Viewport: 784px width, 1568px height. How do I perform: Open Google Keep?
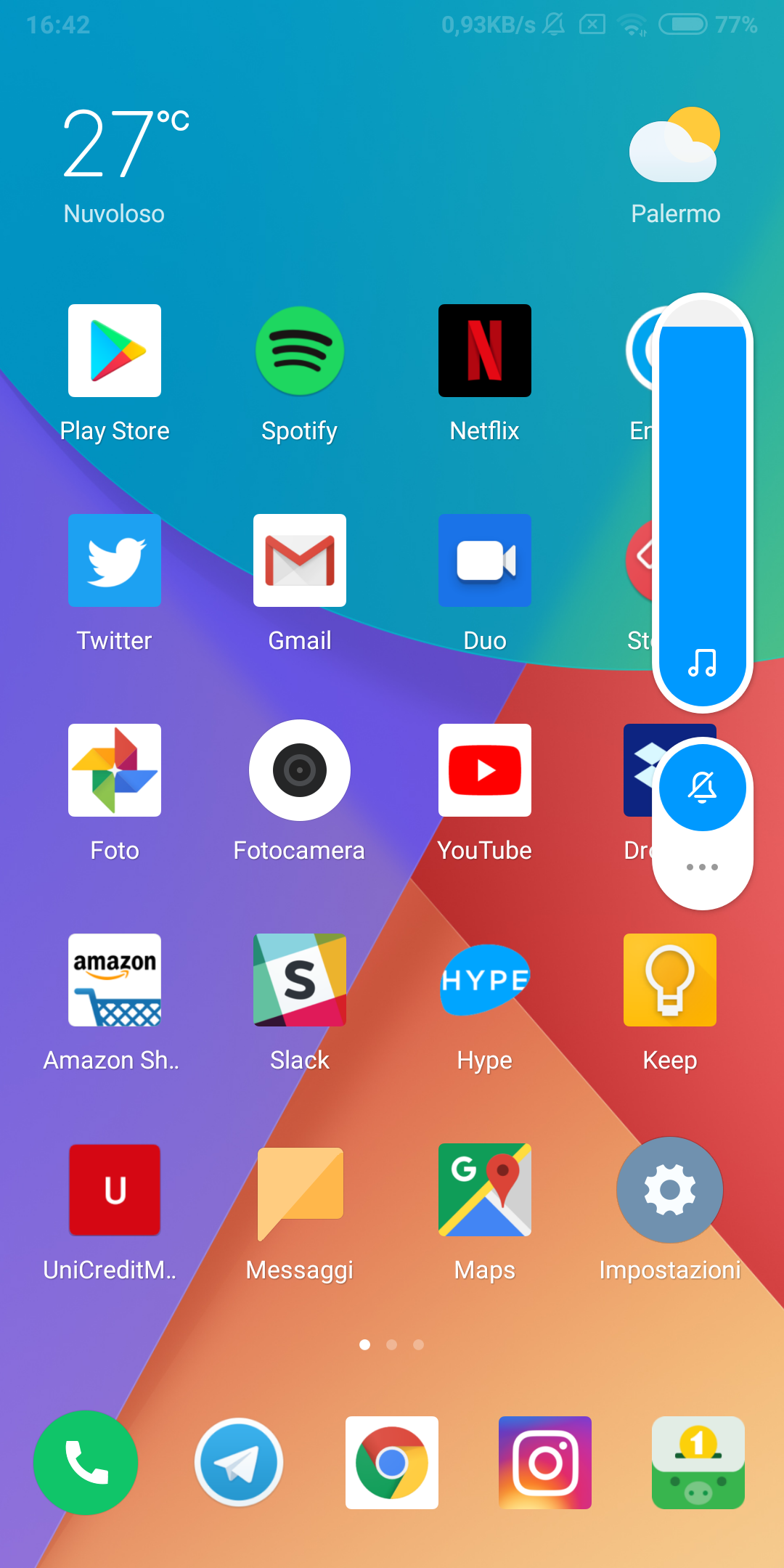click(670, 980)
